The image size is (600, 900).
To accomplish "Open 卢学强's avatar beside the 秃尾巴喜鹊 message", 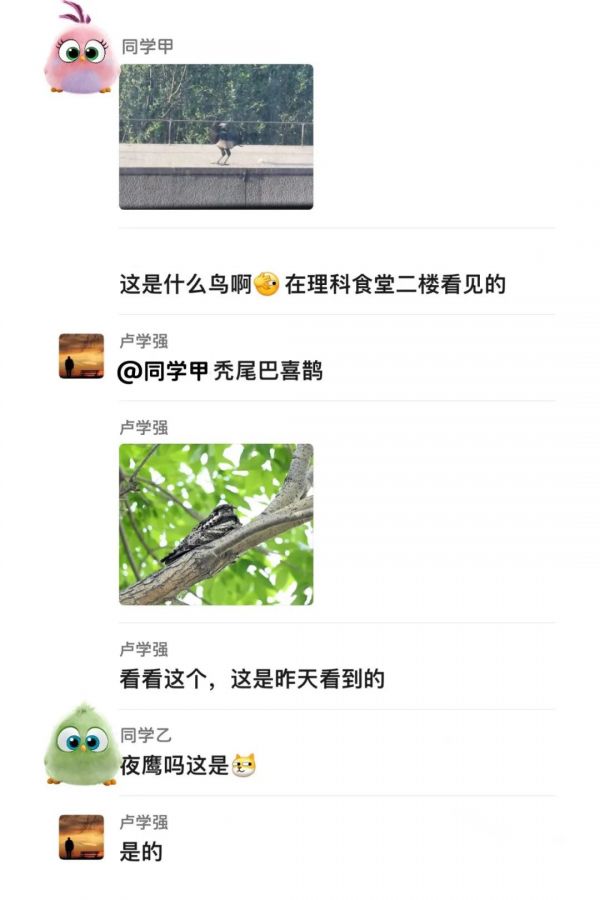I will (x=81, y=356).
